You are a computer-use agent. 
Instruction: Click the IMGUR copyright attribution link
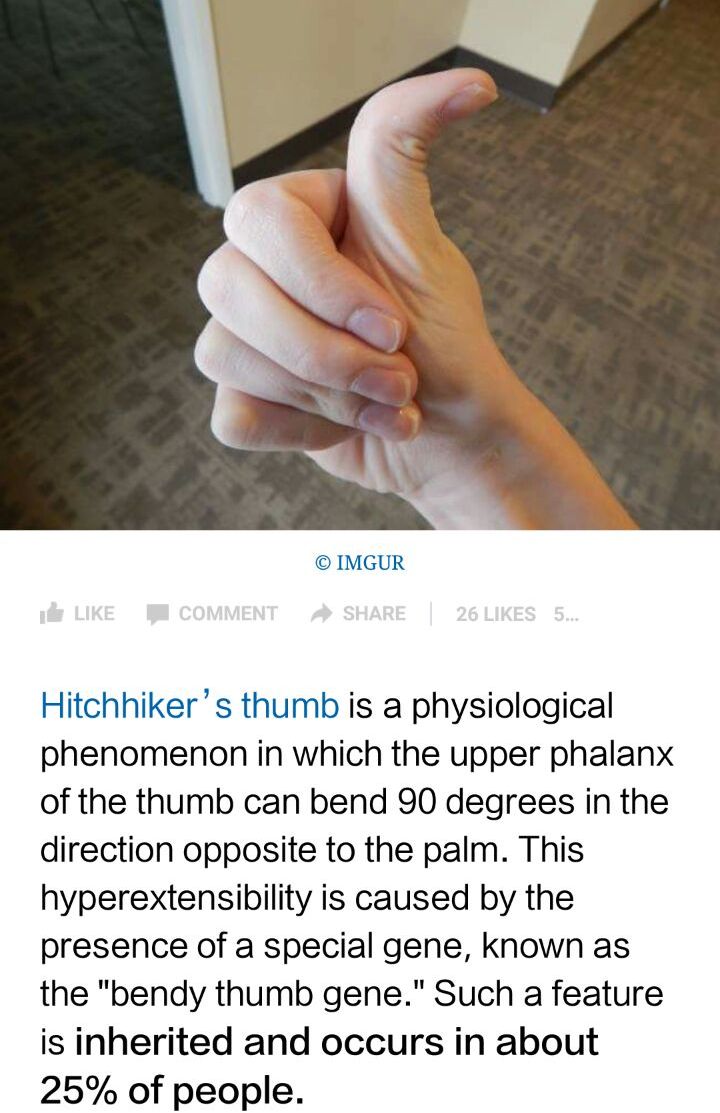coord(360,563)
